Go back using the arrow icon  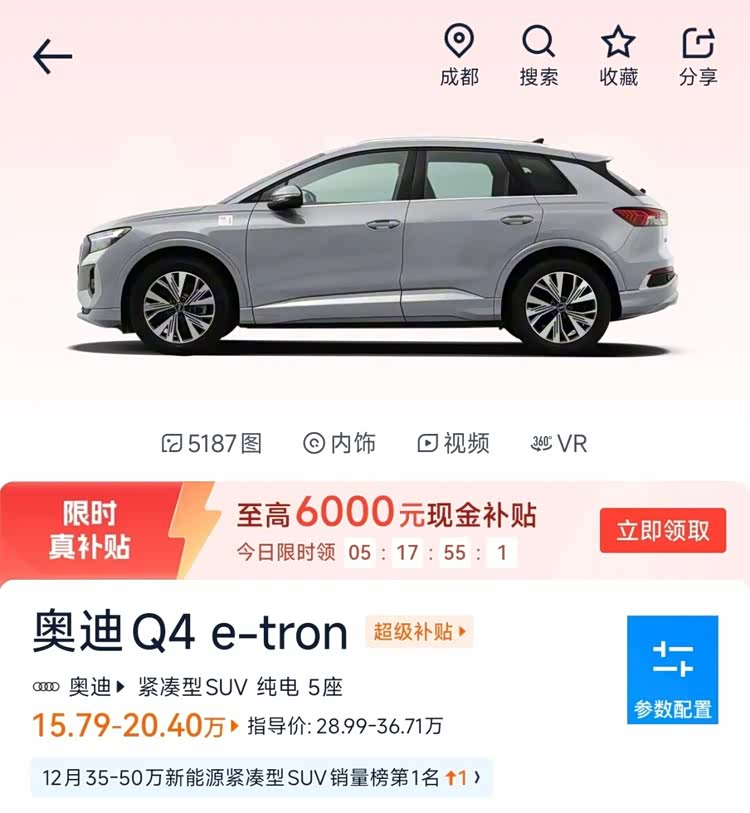tap(52, 56)
